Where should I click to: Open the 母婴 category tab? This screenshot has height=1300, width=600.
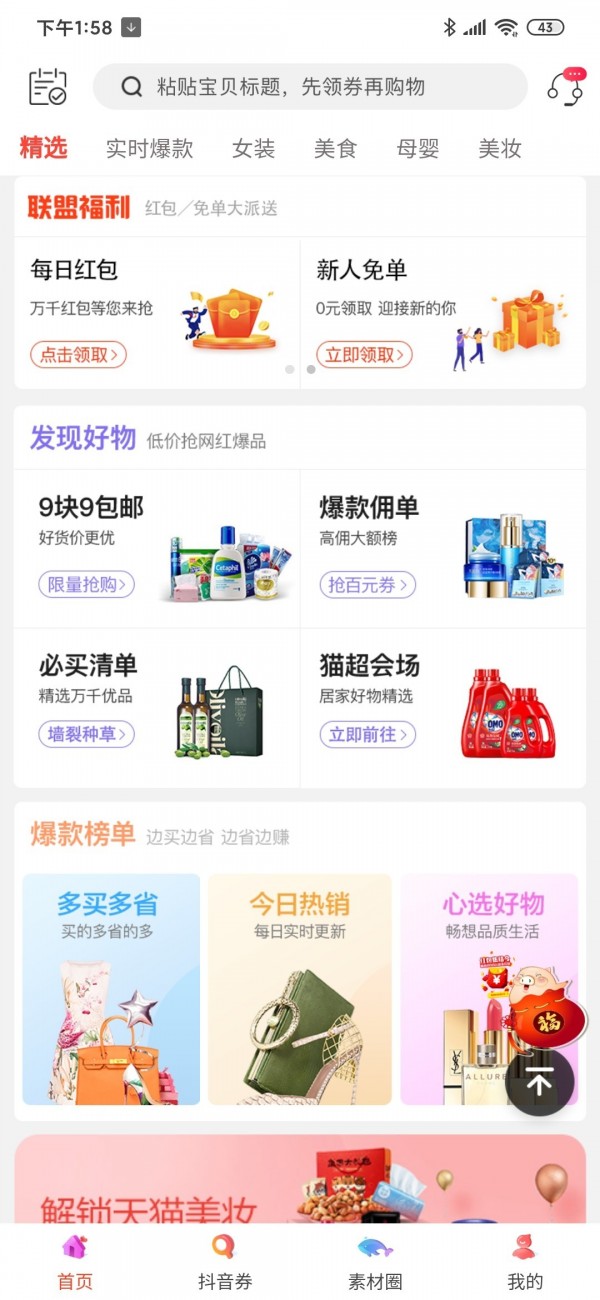[x=417, y=149]
